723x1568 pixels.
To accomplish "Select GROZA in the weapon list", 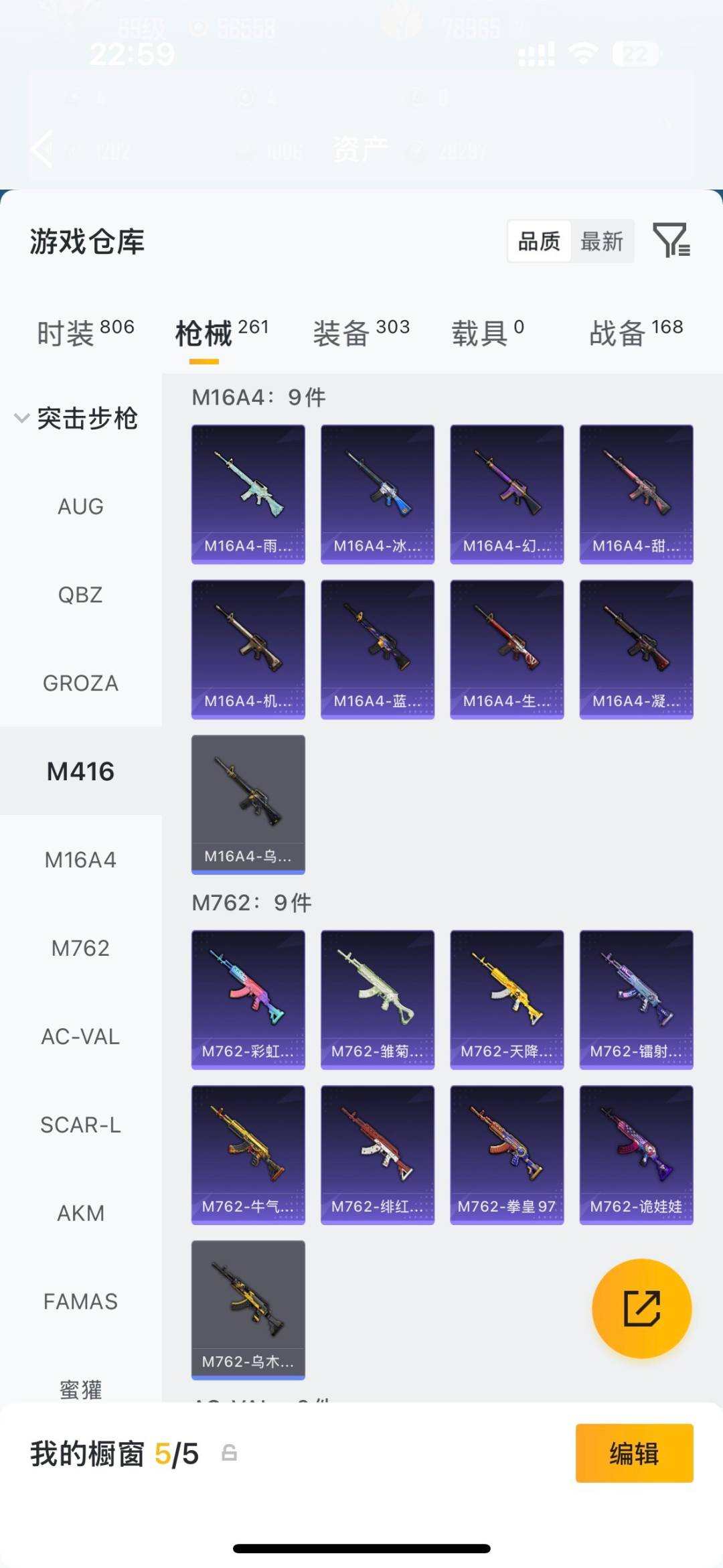I will point(81,683).
